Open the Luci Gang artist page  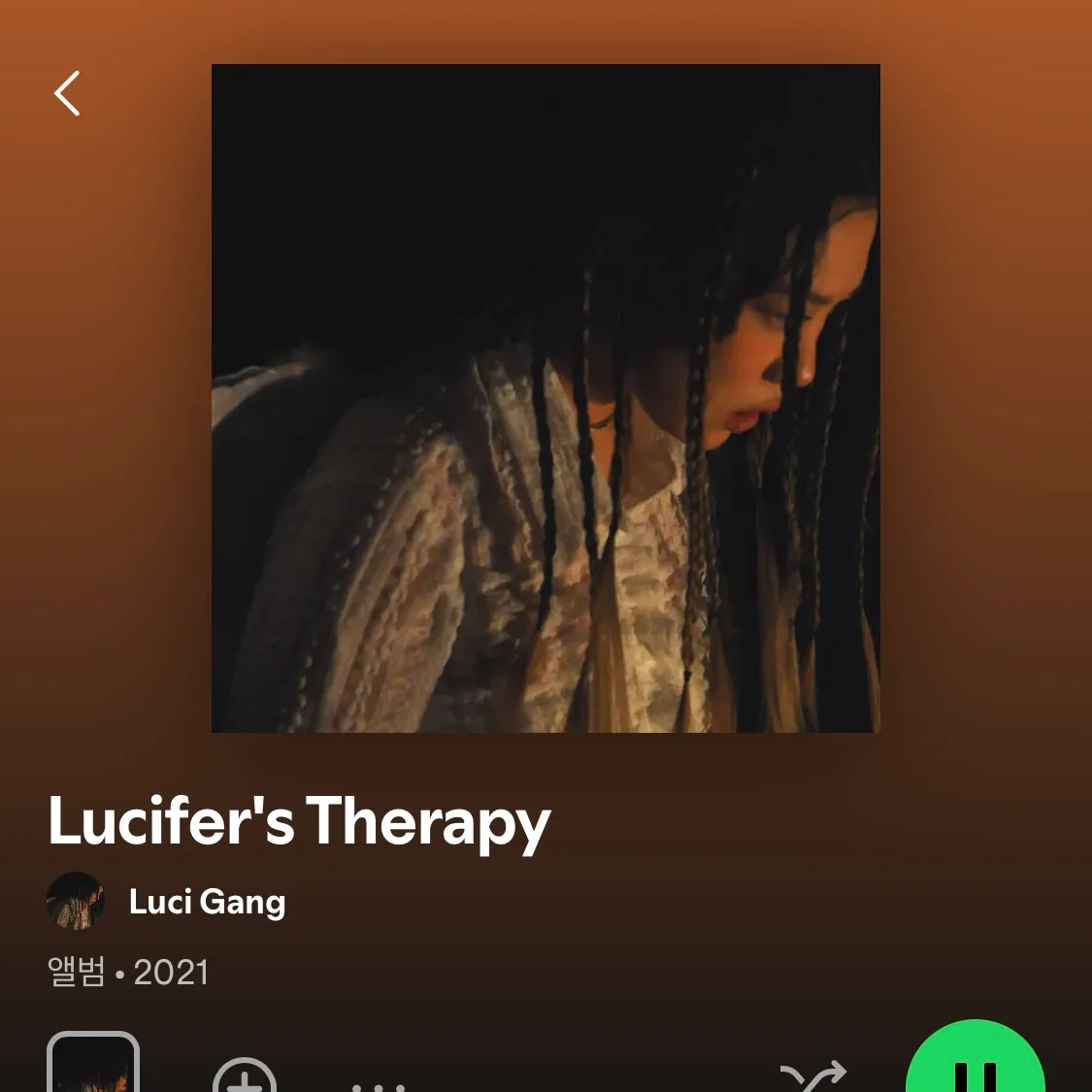206,902
